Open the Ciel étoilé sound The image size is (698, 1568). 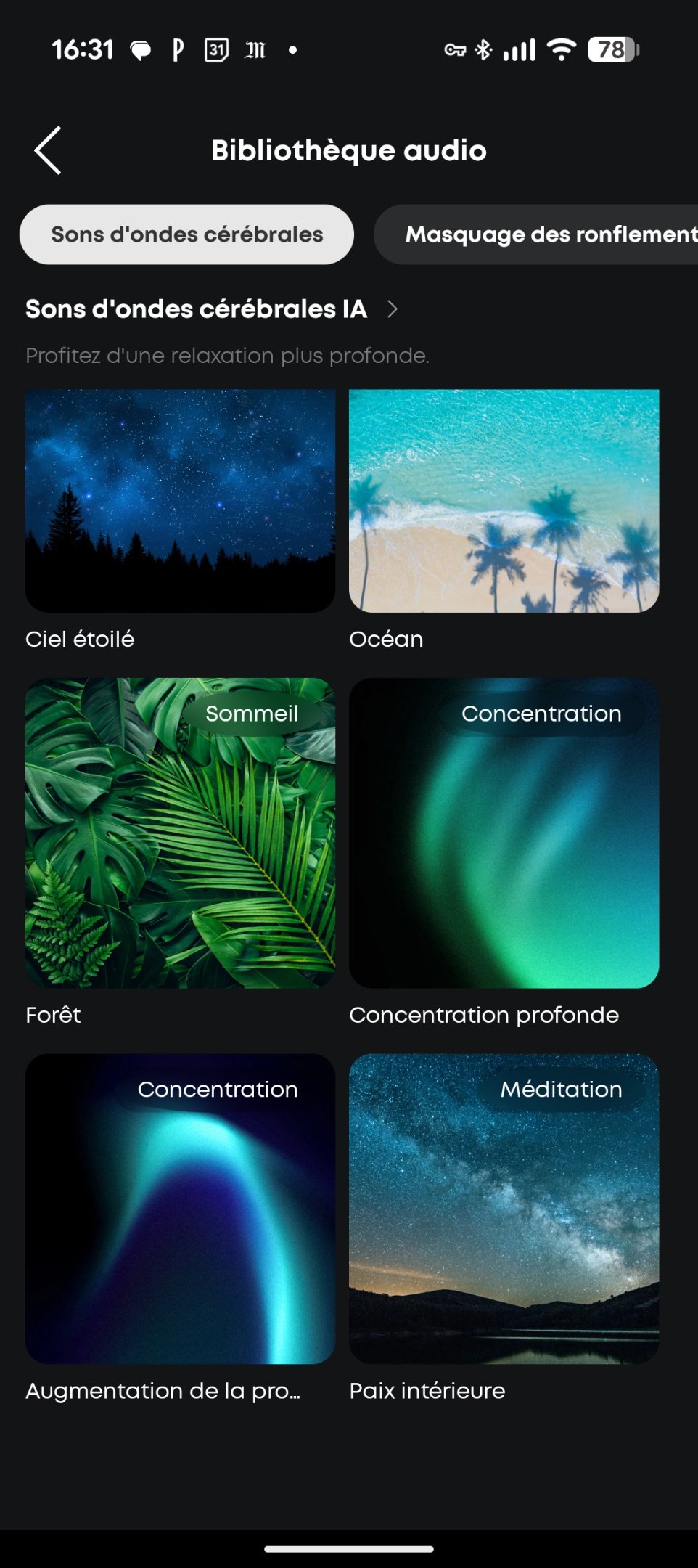click(180, 501)
